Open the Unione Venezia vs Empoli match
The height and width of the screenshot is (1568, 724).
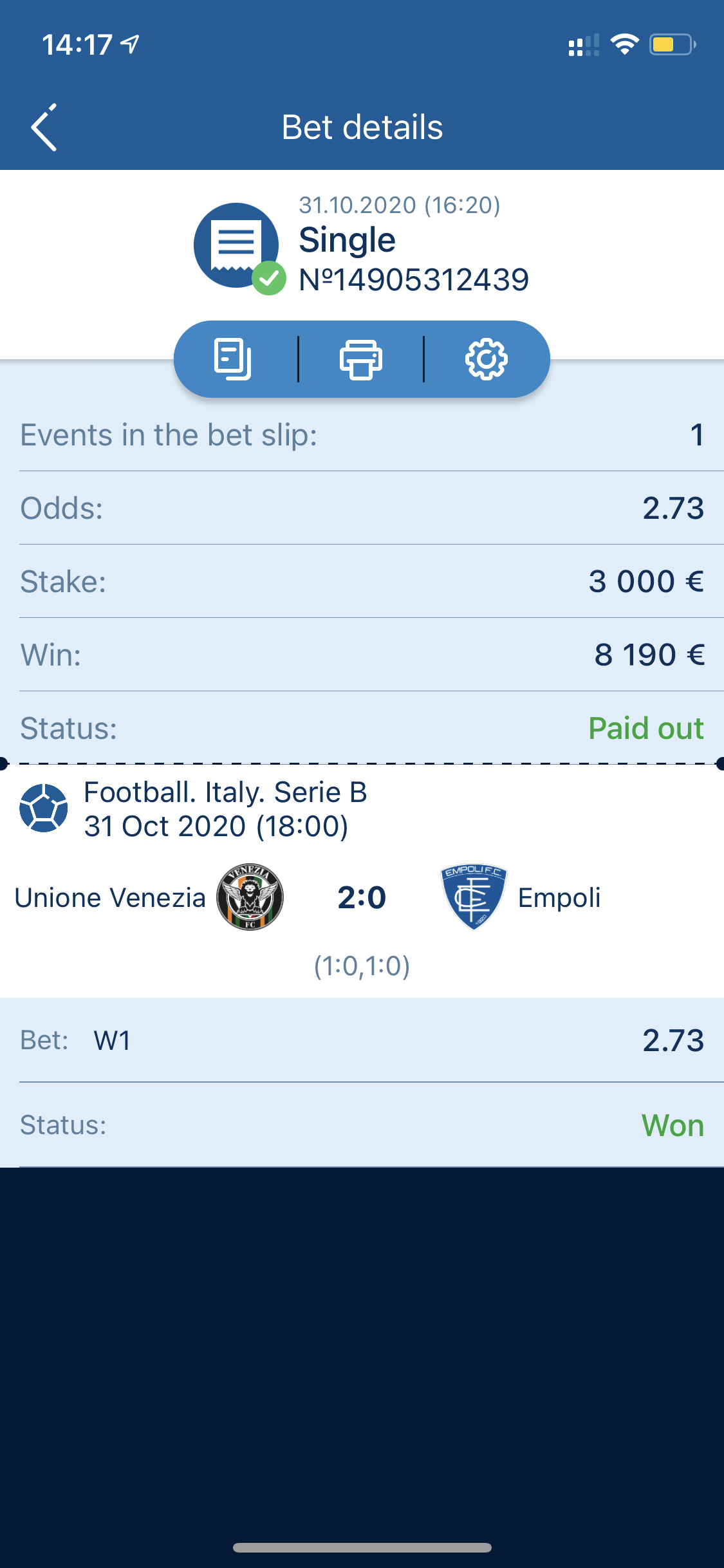(x=362, y=897)
